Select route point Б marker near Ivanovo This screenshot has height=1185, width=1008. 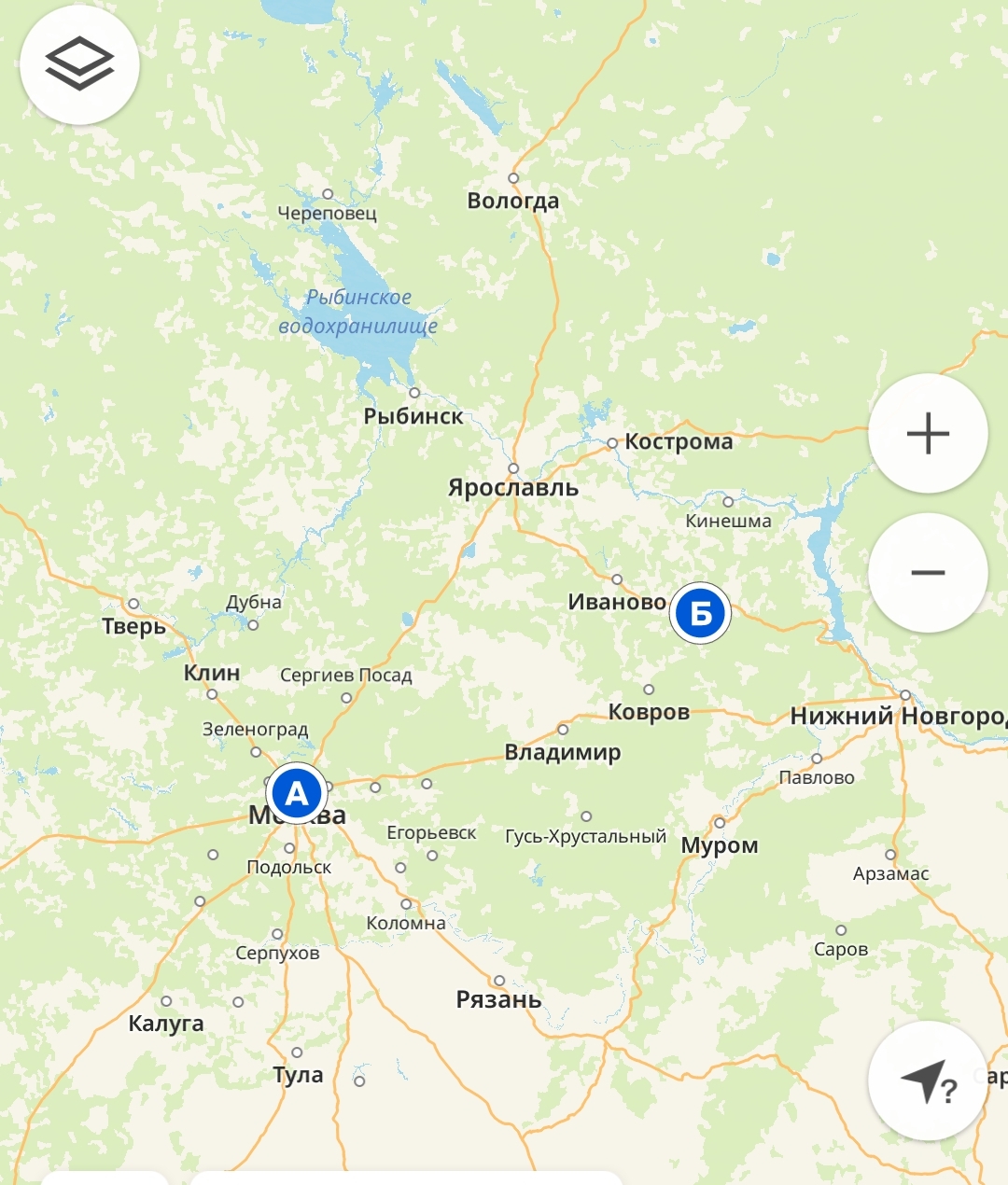(700, 613)
